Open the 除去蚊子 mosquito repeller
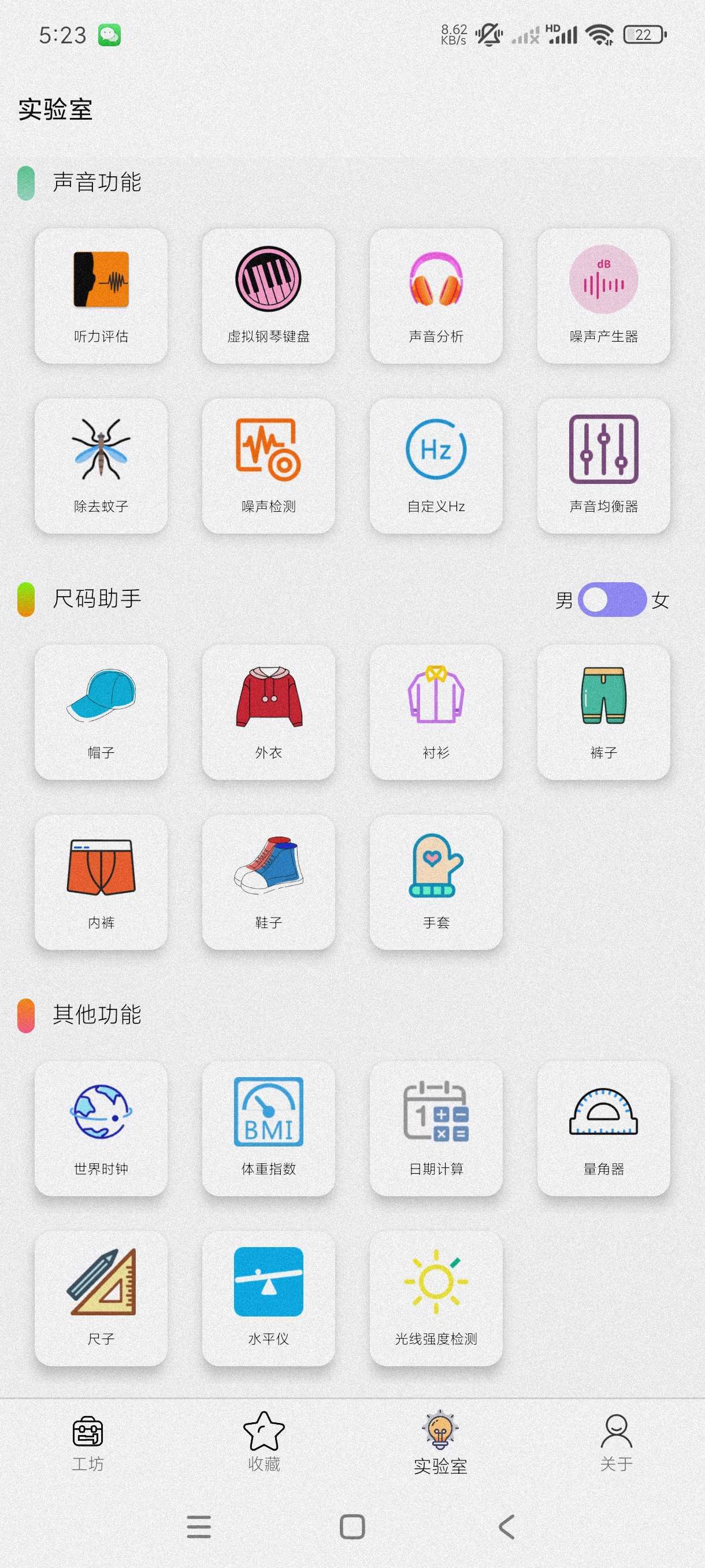The image size is (705, 1568). click(101, 465)
